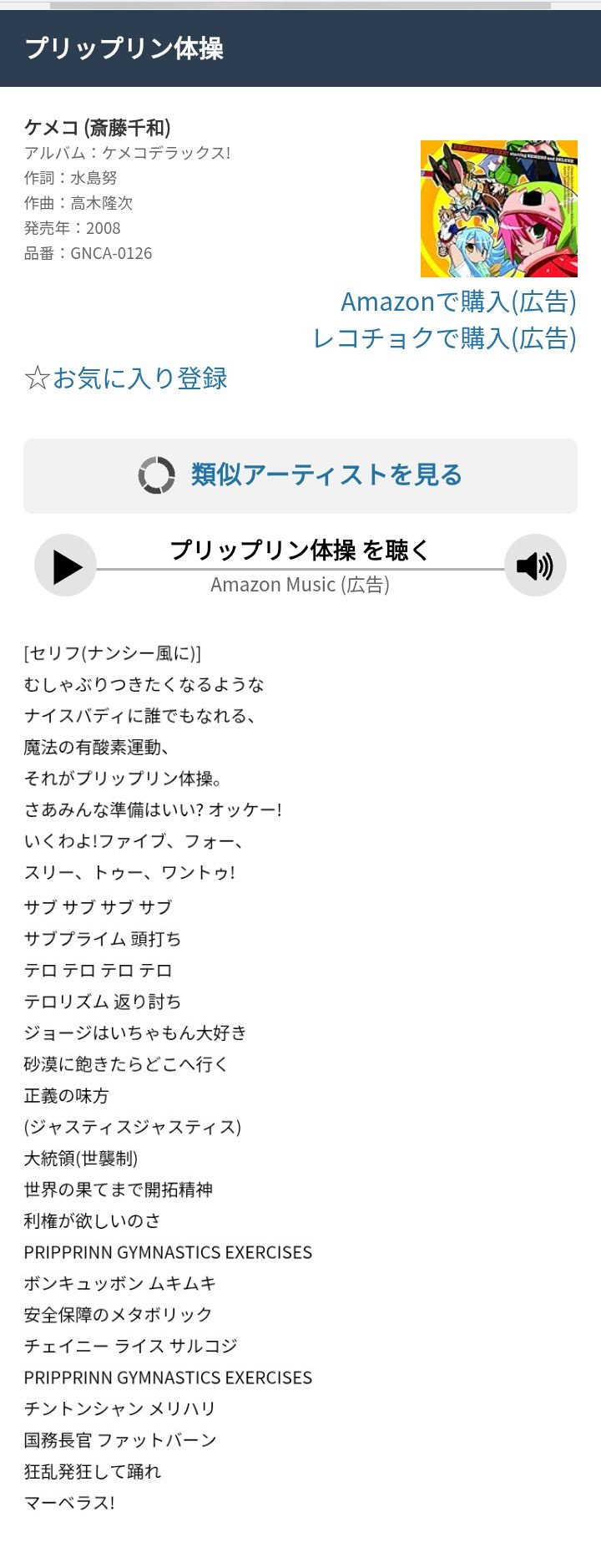The width and height of the screenshot is (601, 1568).
Task: Open the レコチョクで購入 purchase link
Action: [444, 338]
